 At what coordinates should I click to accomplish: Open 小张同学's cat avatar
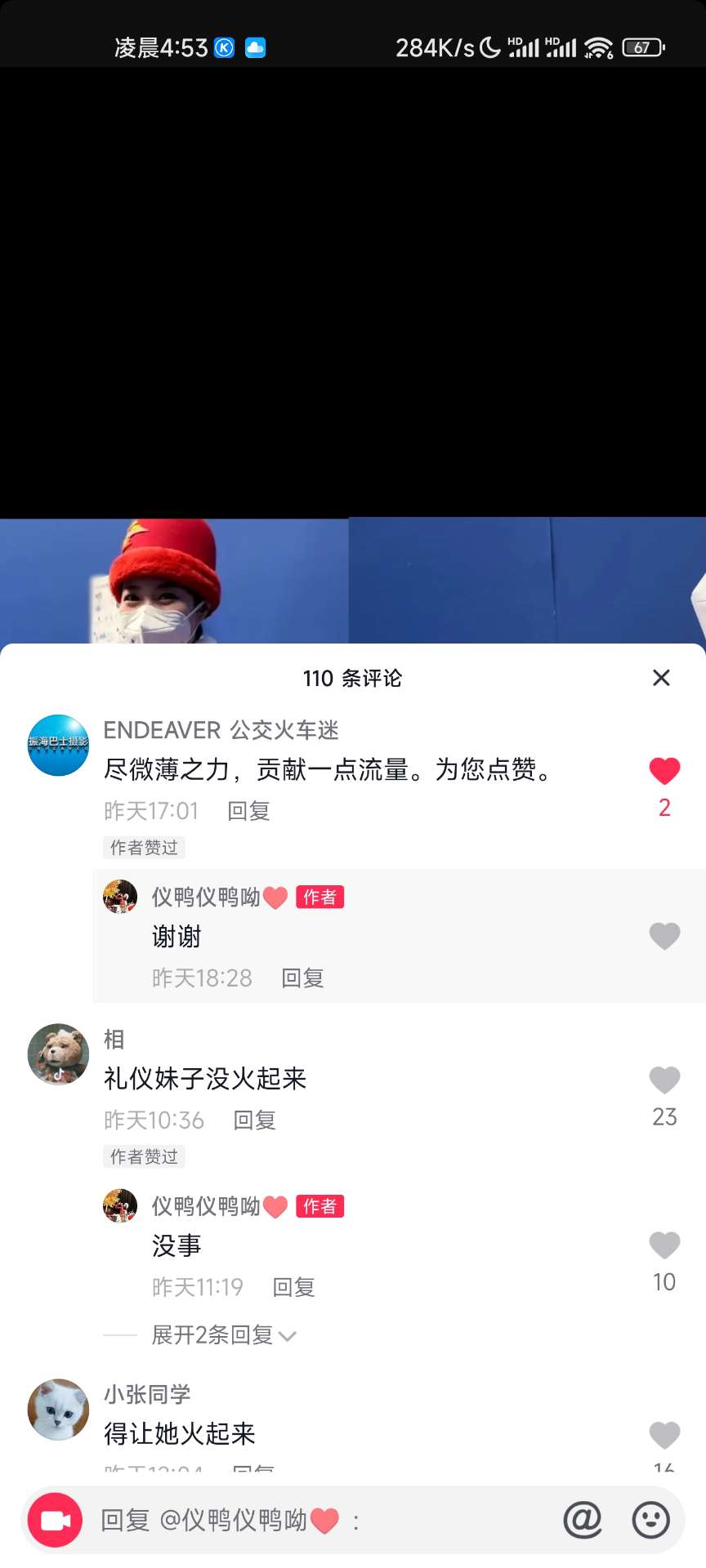[58, 1410]
